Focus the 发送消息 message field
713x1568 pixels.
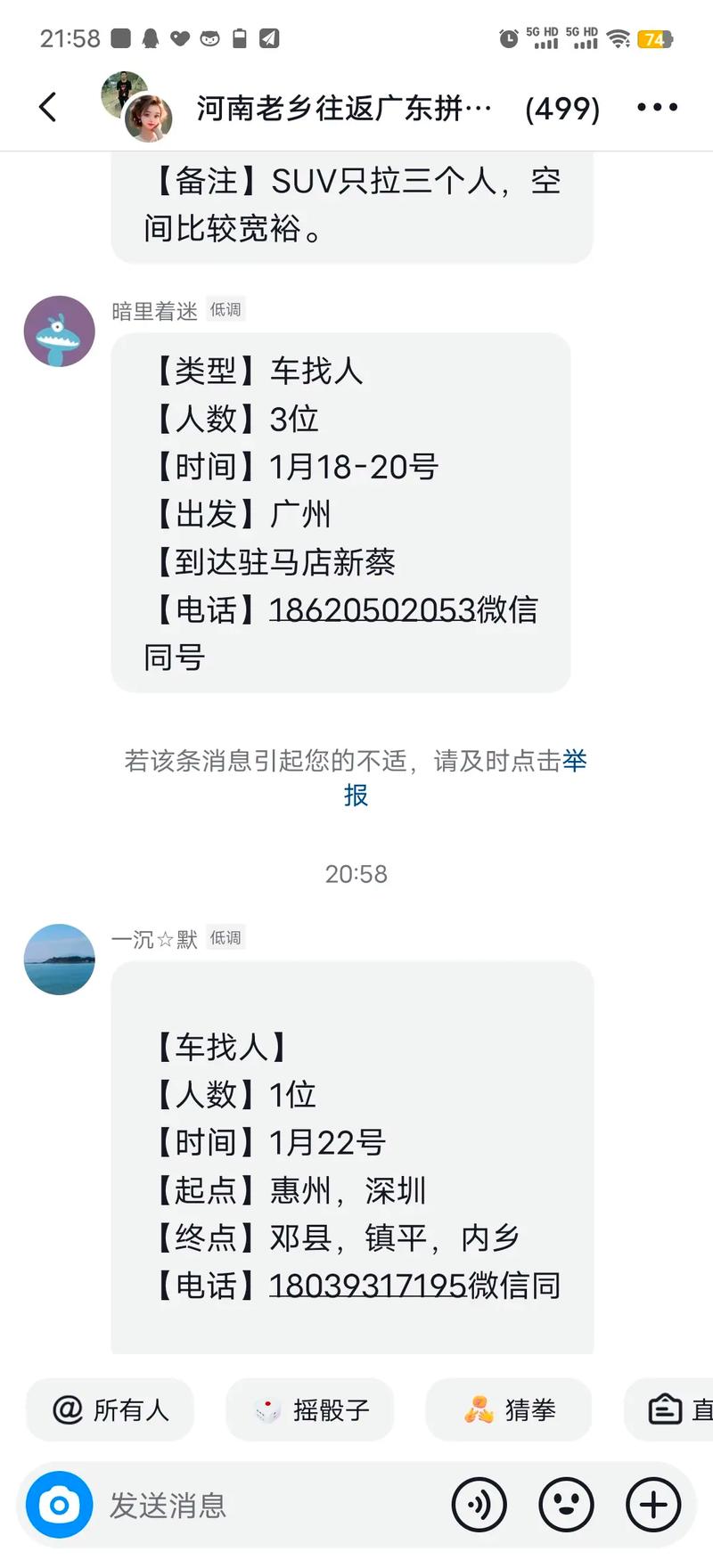click(x=267, y=1505)
